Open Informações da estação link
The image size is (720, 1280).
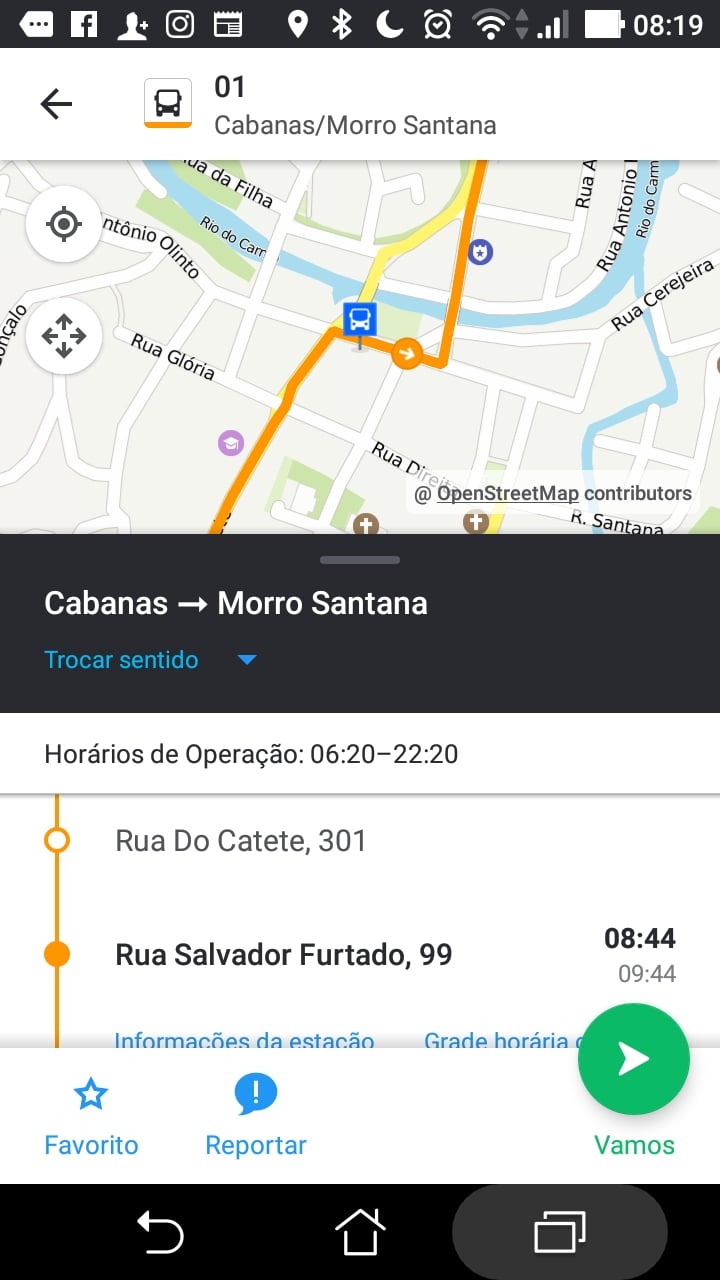tap(244, 1040)
